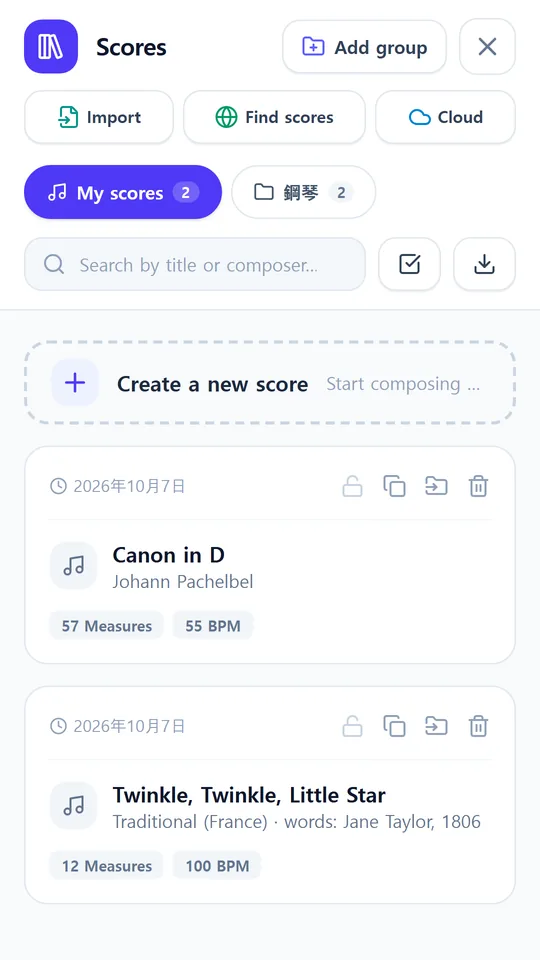The width and height of the screenshot is (540, 960).
Task: Duplicate Twinkle, Twinkle, Little Star
Action: tap(394, 727)
